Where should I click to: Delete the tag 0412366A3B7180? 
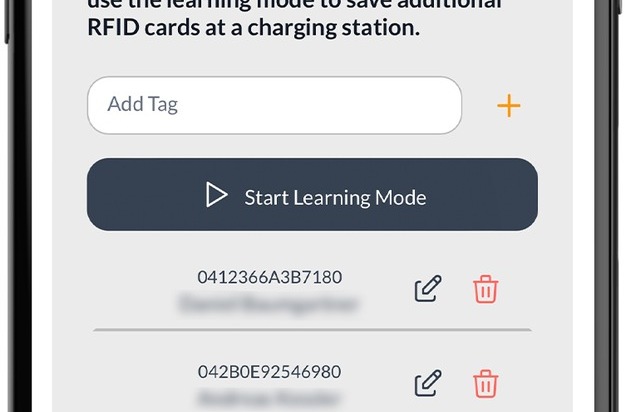[485, 290]
